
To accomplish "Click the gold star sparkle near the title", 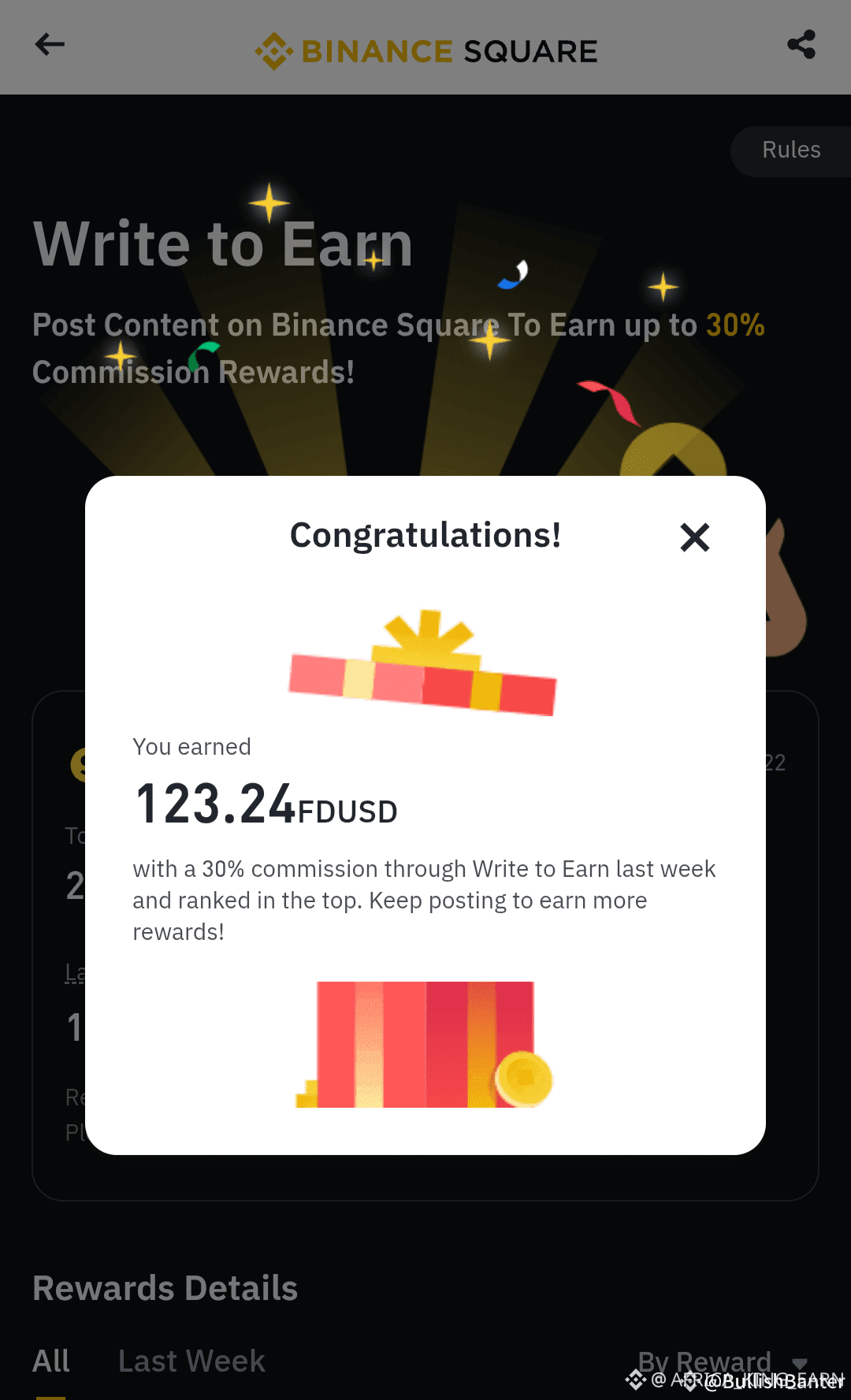I will pos(268,203).
